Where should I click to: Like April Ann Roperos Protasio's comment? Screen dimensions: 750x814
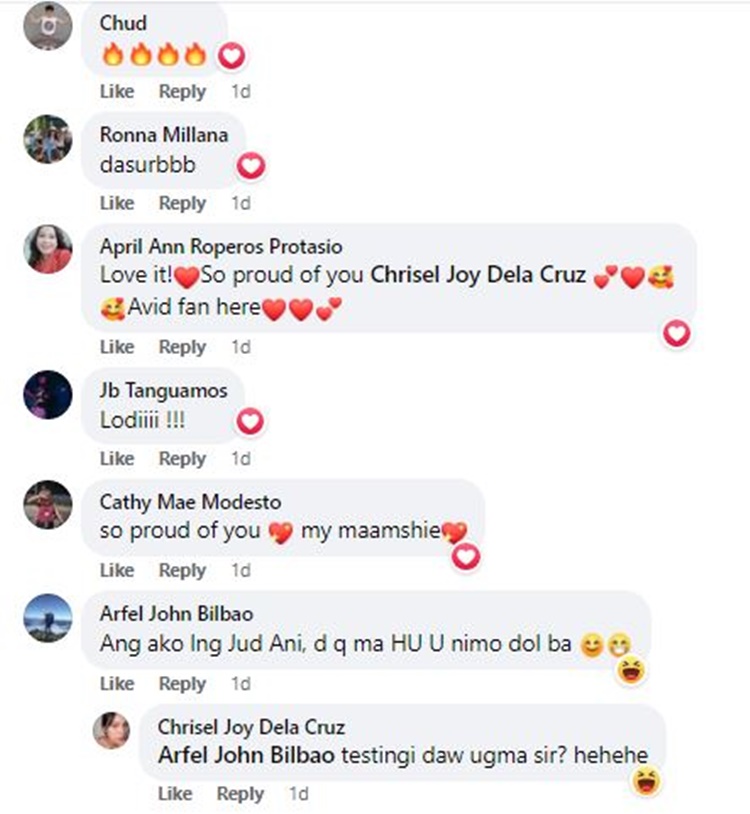(116, 347)
